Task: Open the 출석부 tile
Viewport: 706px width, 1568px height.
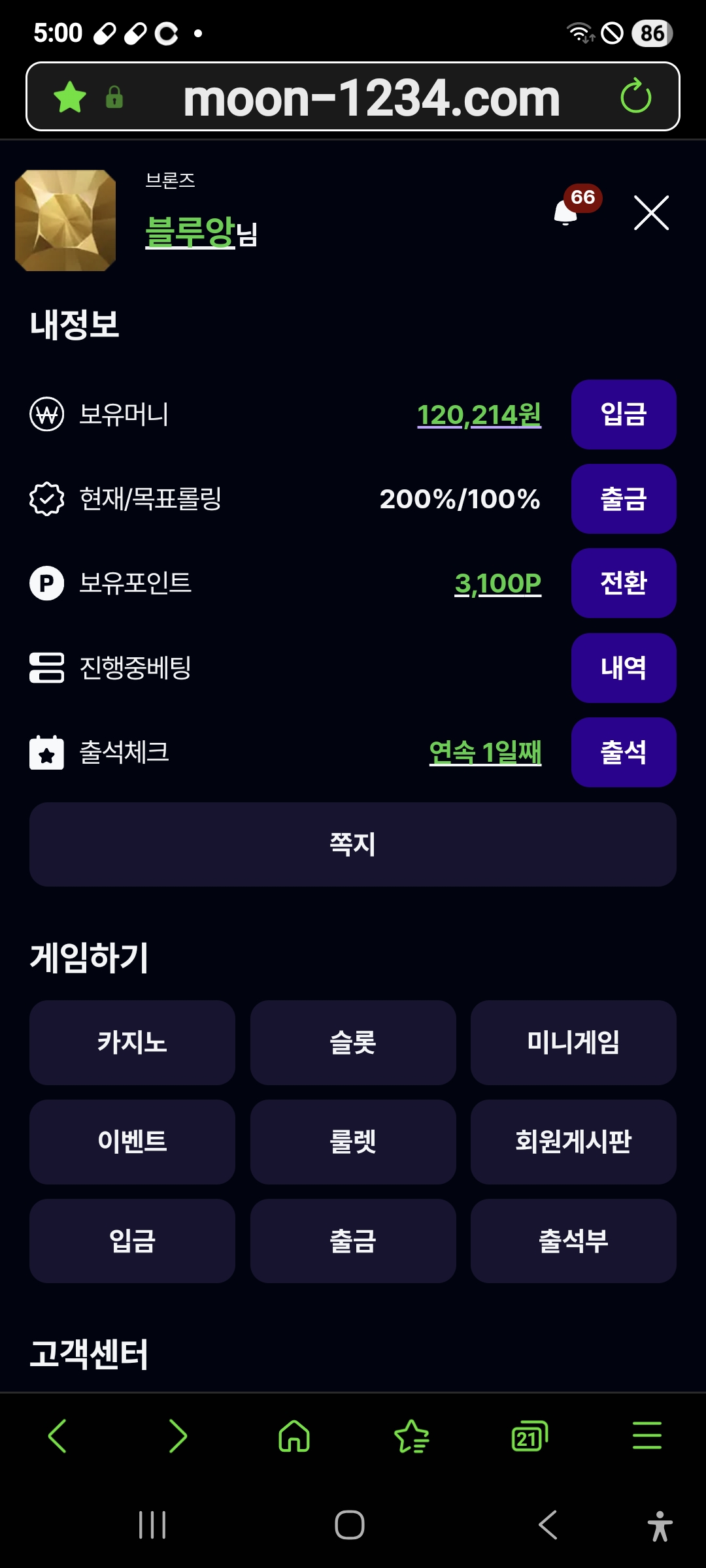Action: (573, 1241)
